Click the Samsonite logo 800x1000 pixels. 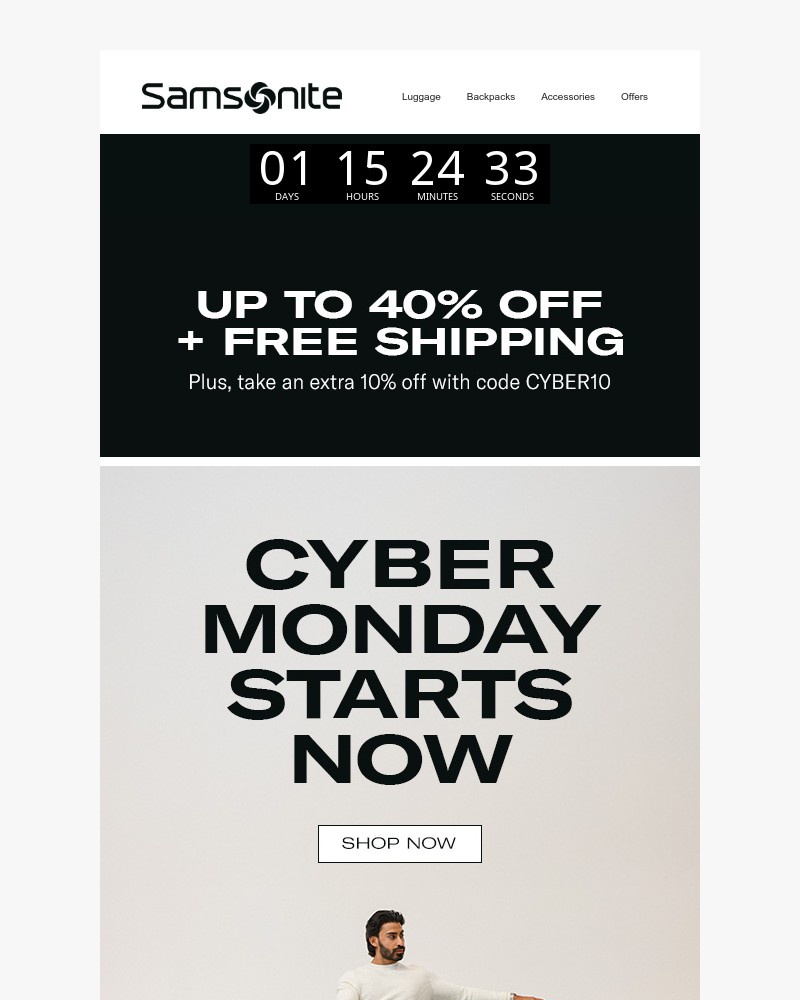click(240, 96)
